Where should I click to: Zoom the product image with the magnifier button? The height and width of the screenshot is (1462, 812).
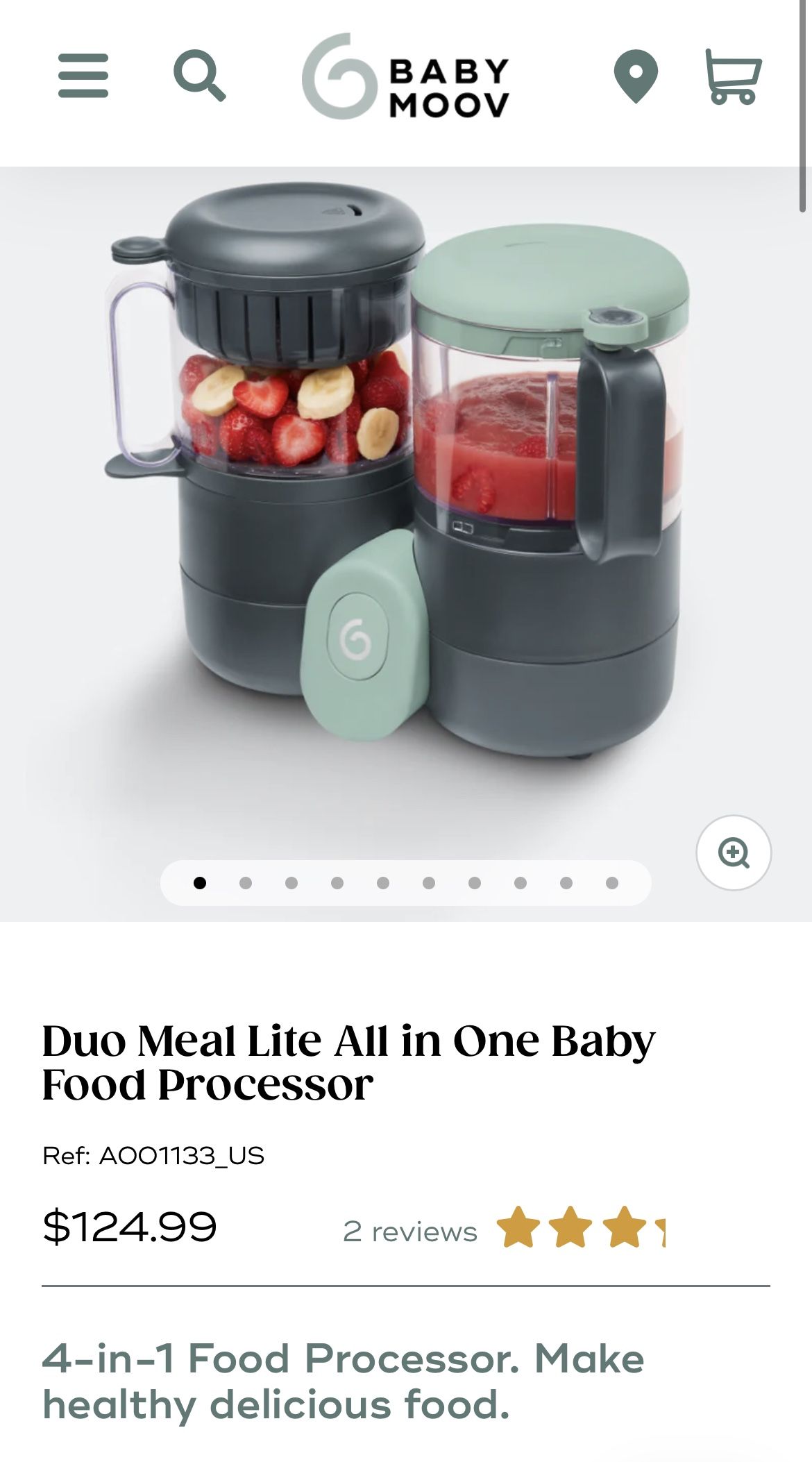coord(734,852)
